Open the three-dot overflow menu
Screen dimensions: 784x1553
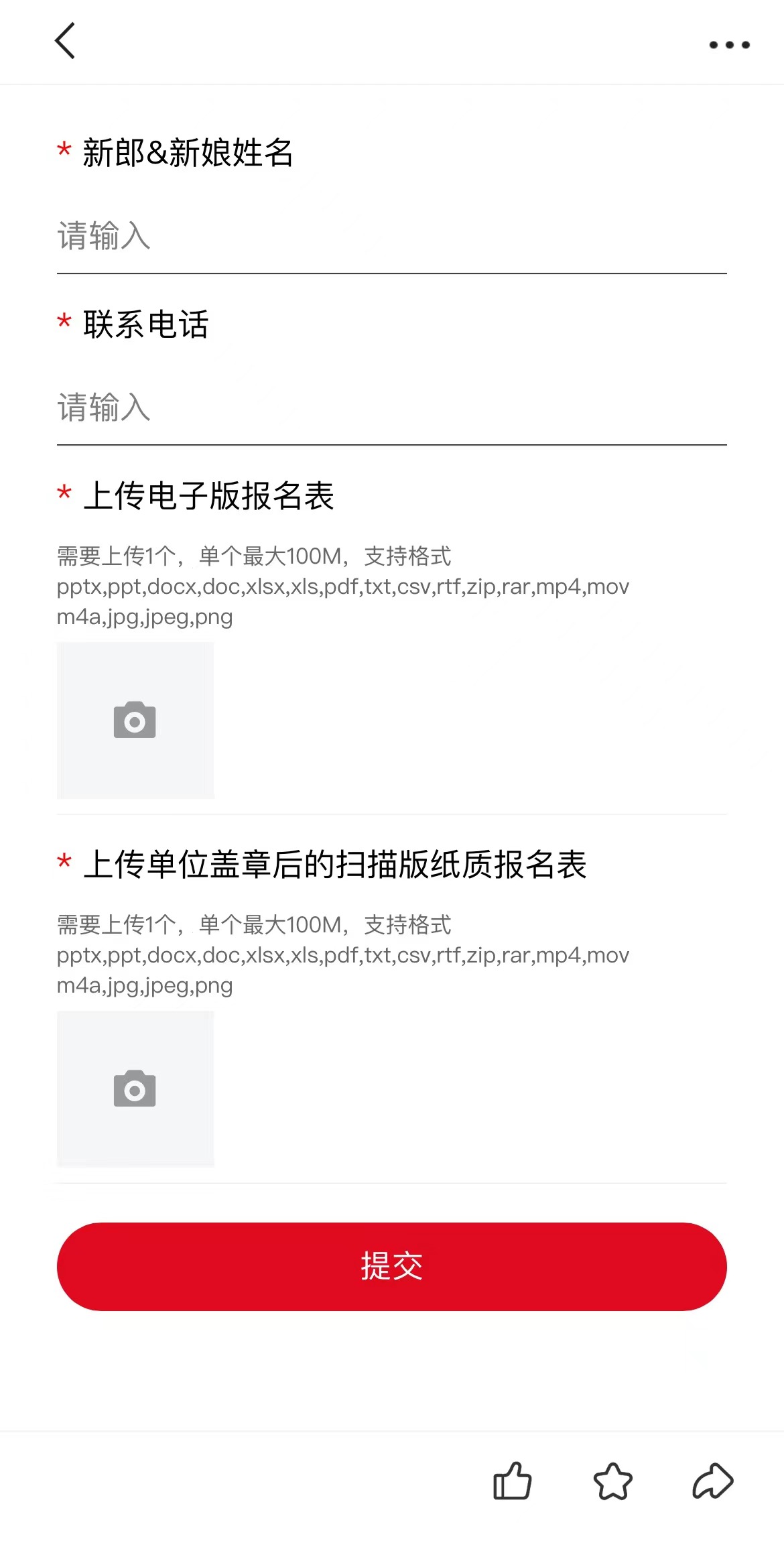[x=729, y=45]
